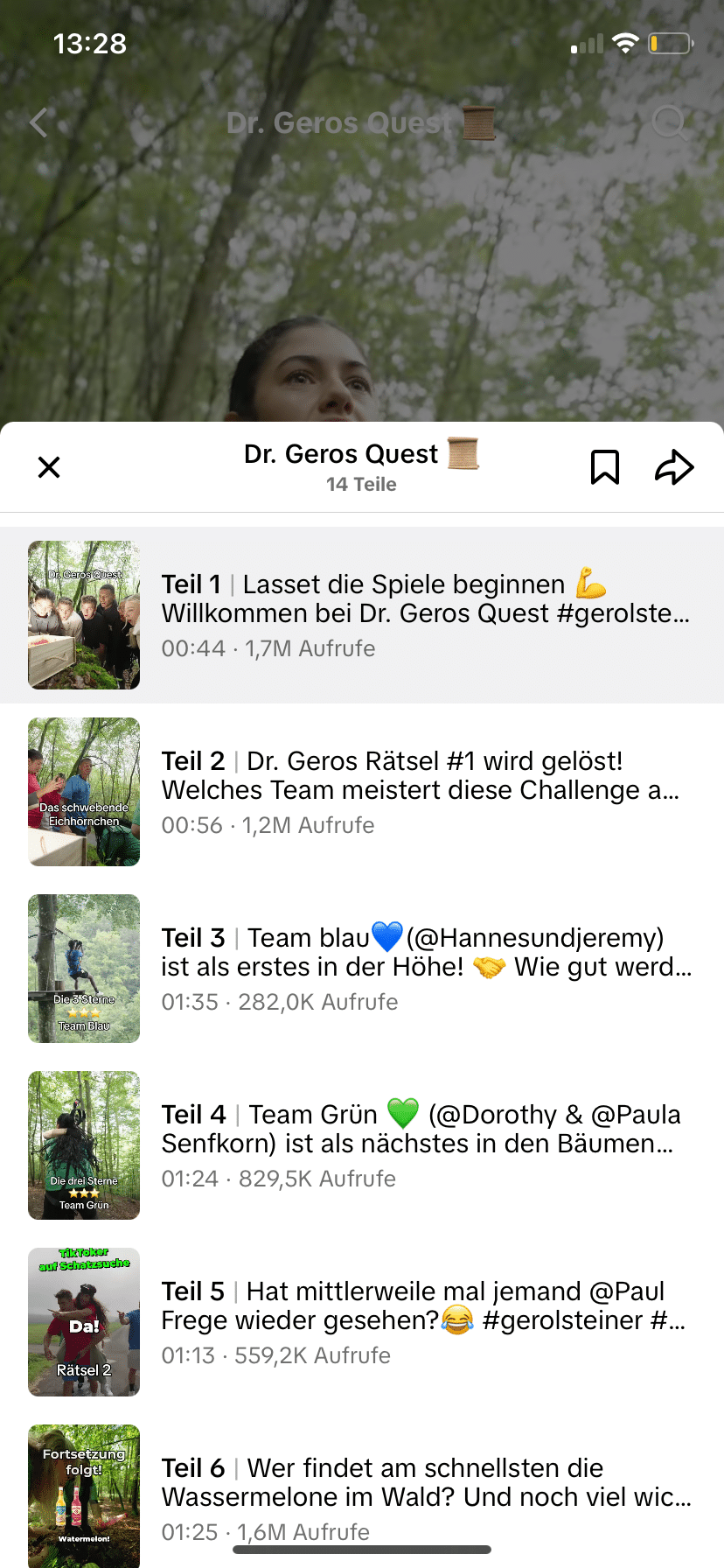Open Teil 2 Dr. Geros Rätsel #1
This screenshot has width=724, height=1568.
(362, 792)
